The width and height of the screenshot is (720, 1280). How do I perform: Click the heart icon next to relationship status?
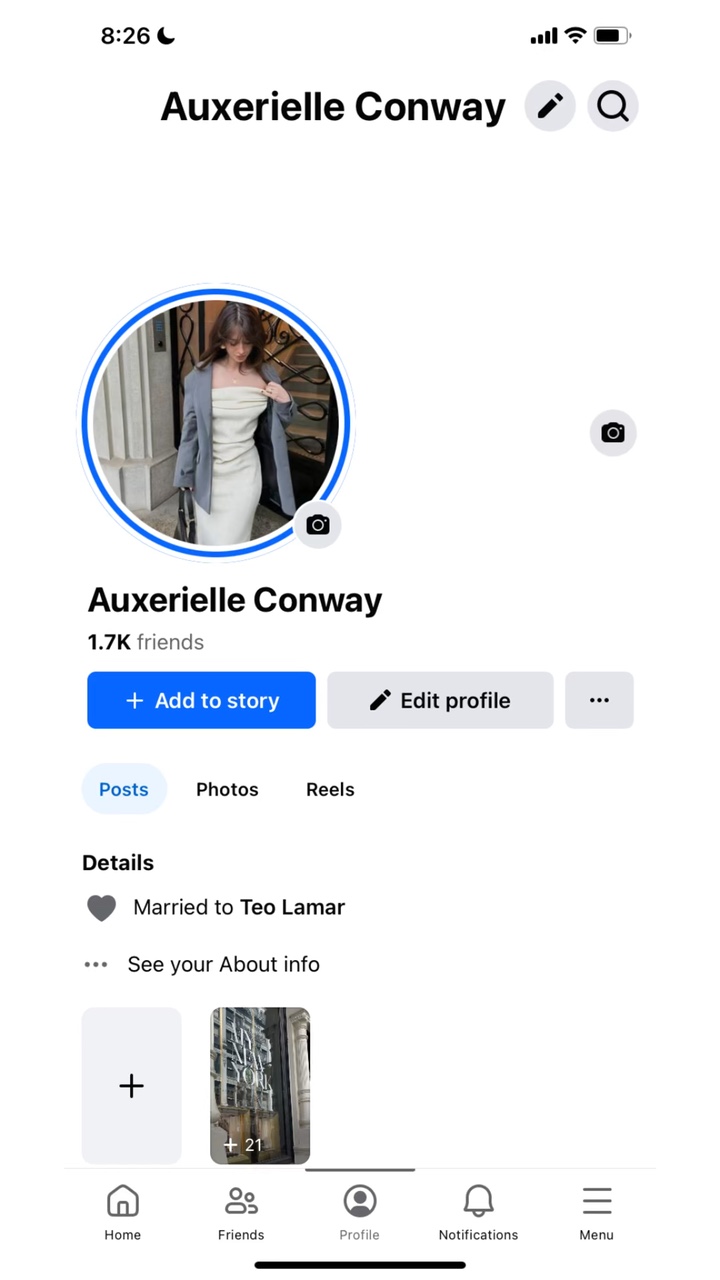[101, 907]
